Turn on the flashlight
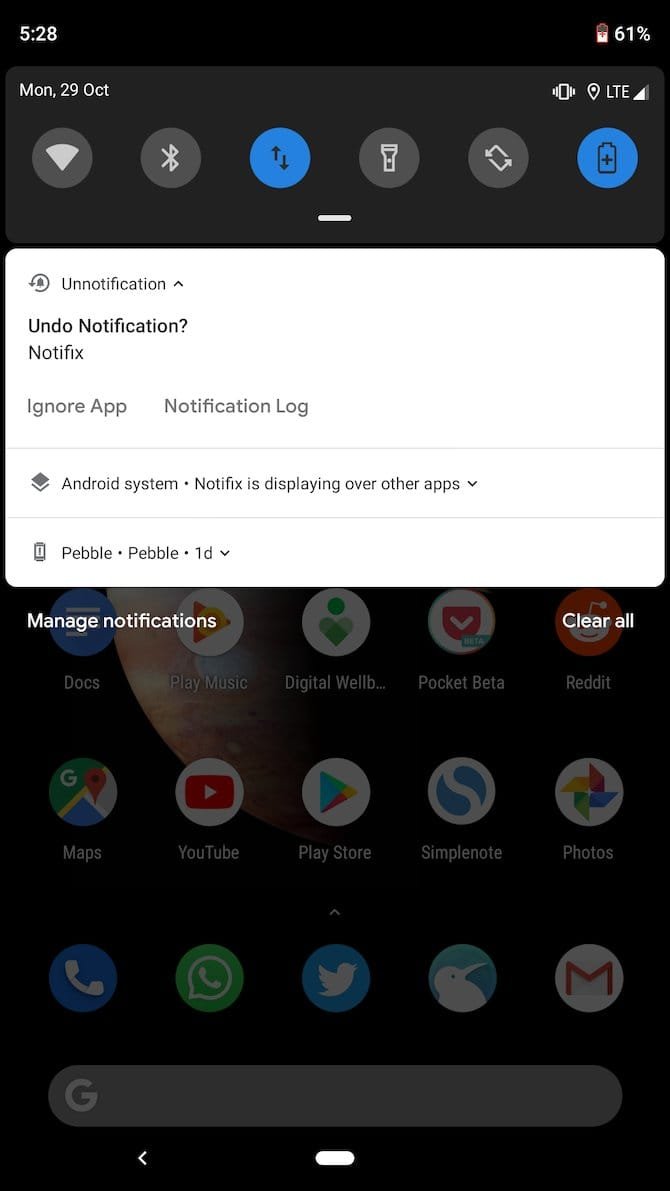 pos(389,158)
